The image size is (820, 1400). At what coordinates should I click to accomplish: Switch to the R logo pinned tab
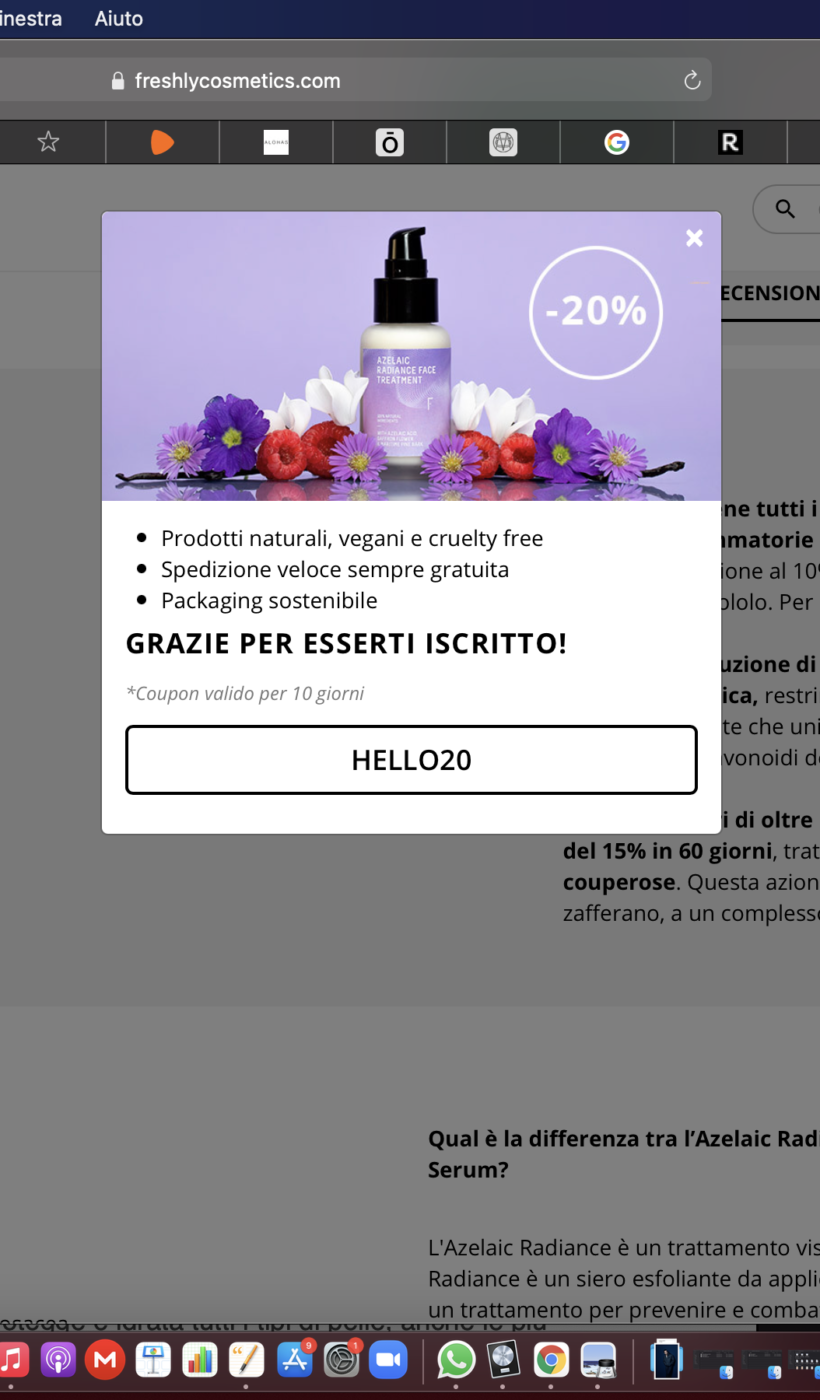(x=730, y=142)
